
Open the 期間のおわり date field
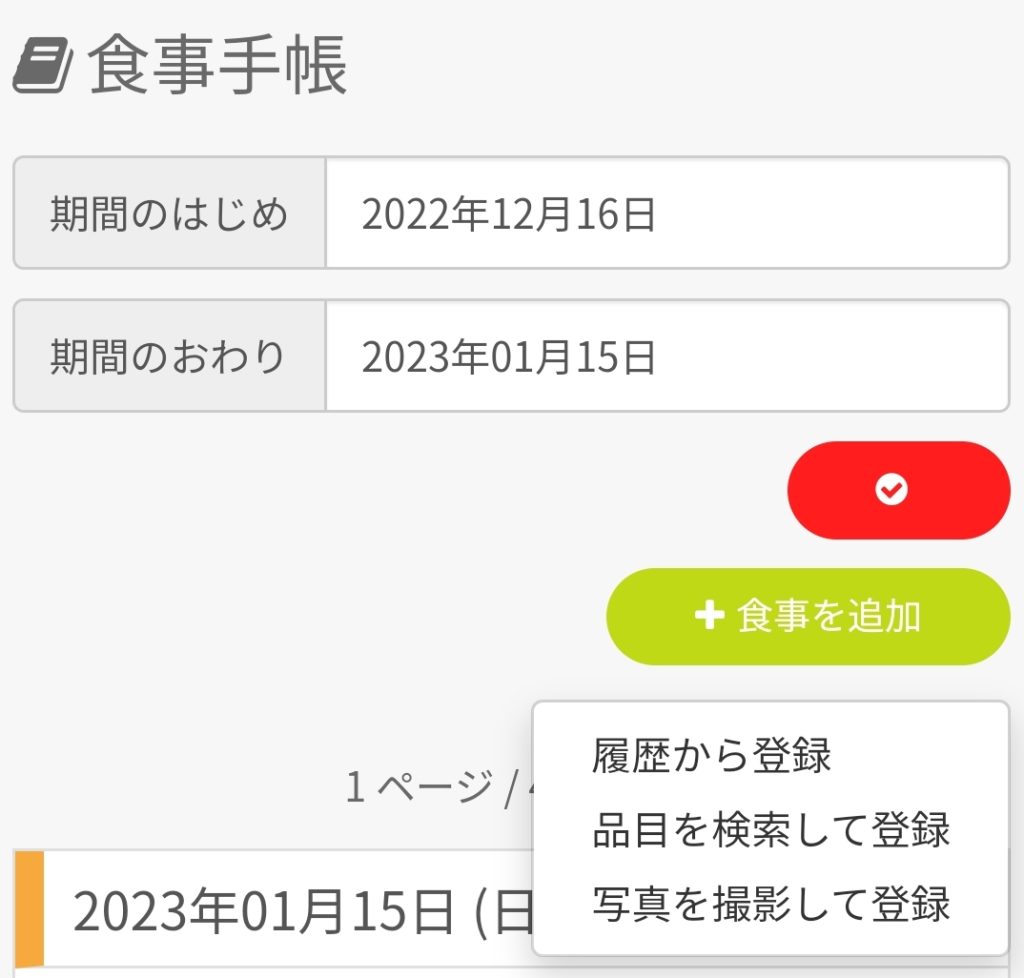tap(666, 356)
